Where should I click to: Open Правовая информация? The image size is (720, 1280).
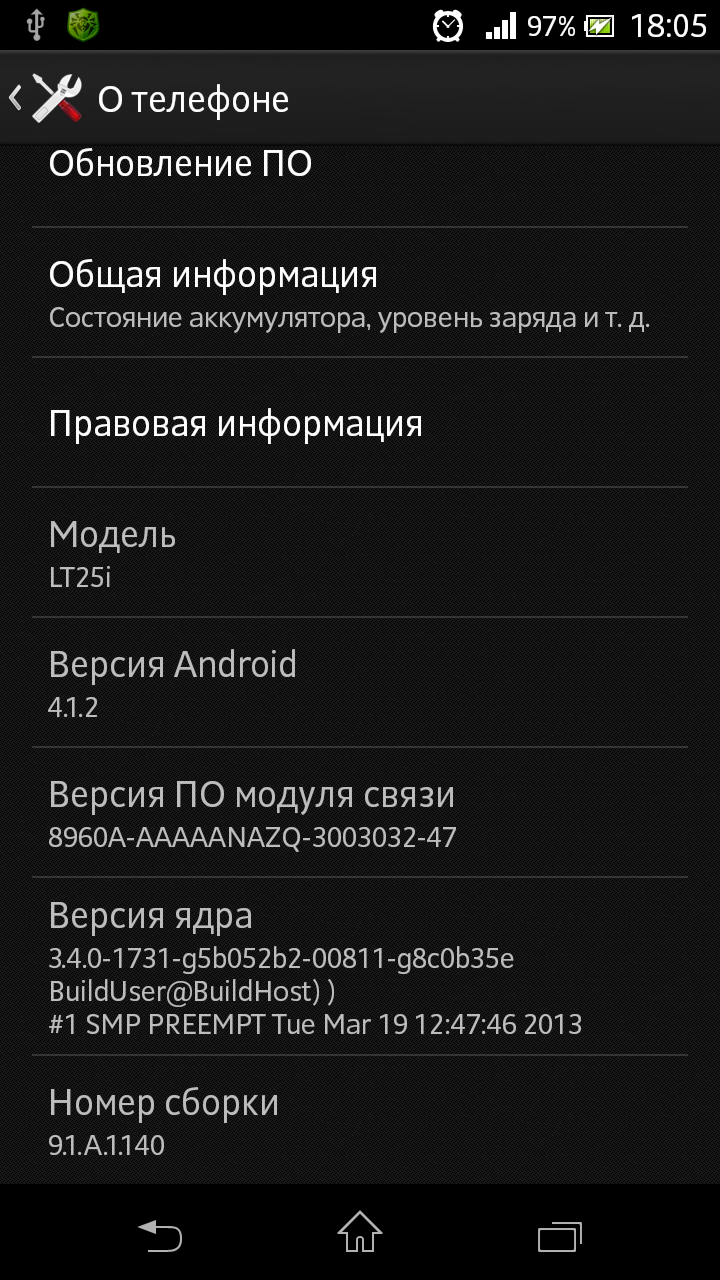(x=360, y=424)
